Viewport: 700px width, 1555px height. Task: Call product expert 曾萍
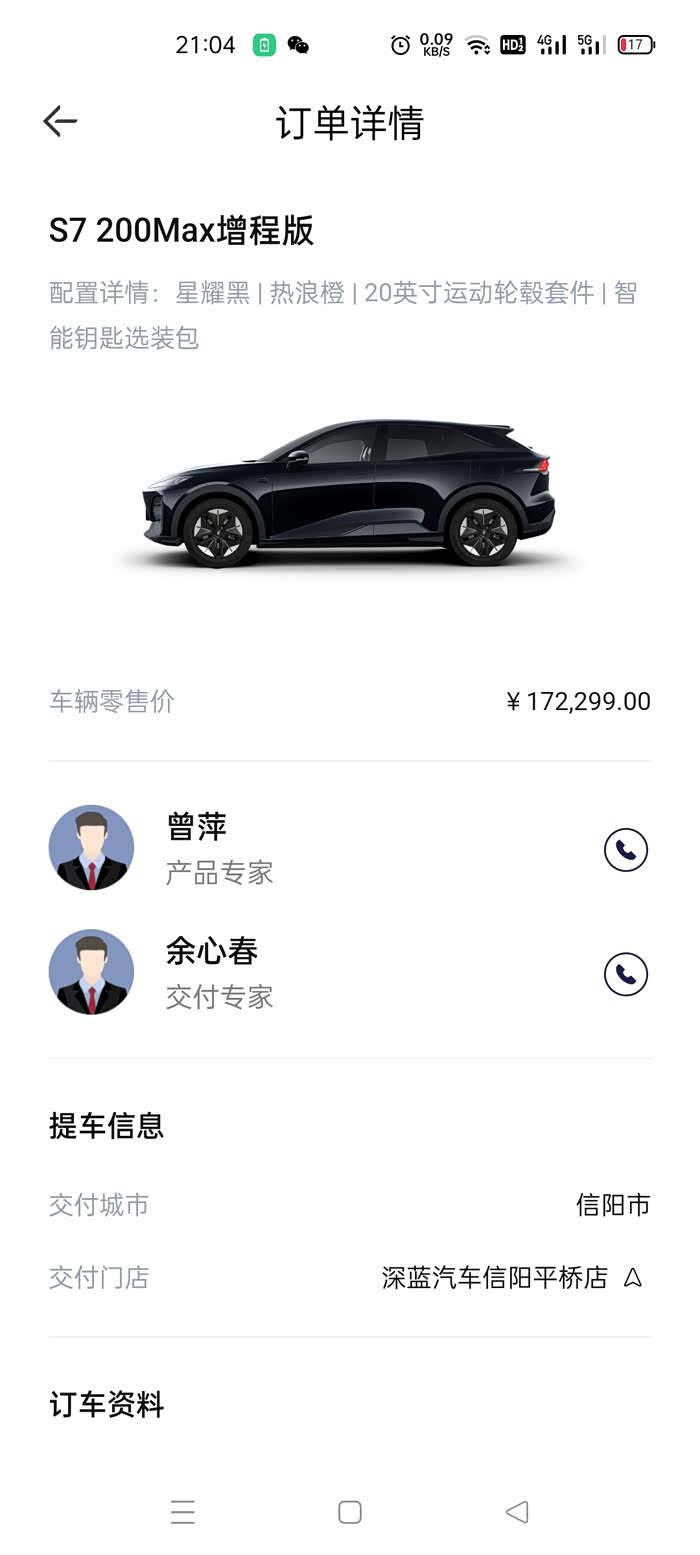pos(626,850)
